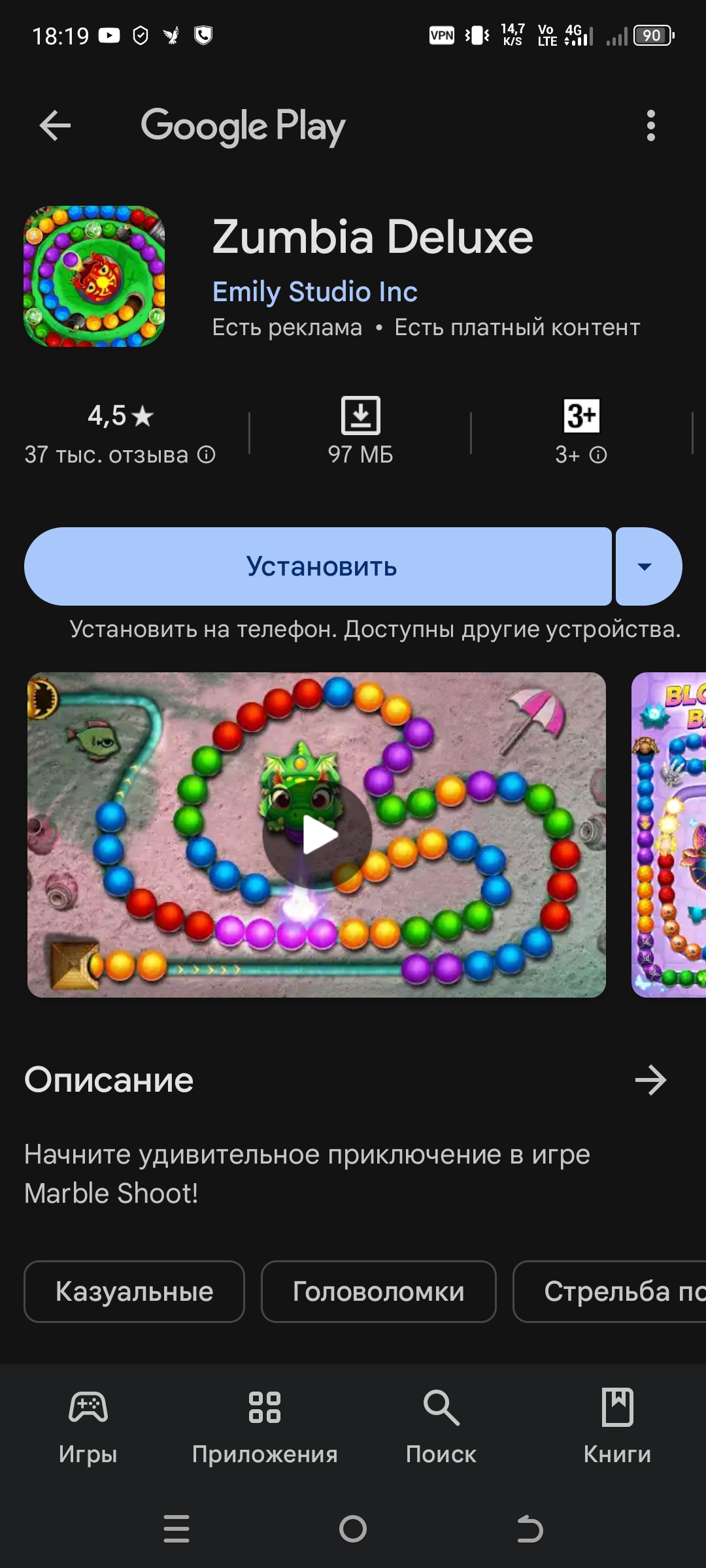The height and width of the screenshot is (1568, 706).
Task: Go back using the arrow in the app bar
Action: pyautogui.click(x=55, y=125)
